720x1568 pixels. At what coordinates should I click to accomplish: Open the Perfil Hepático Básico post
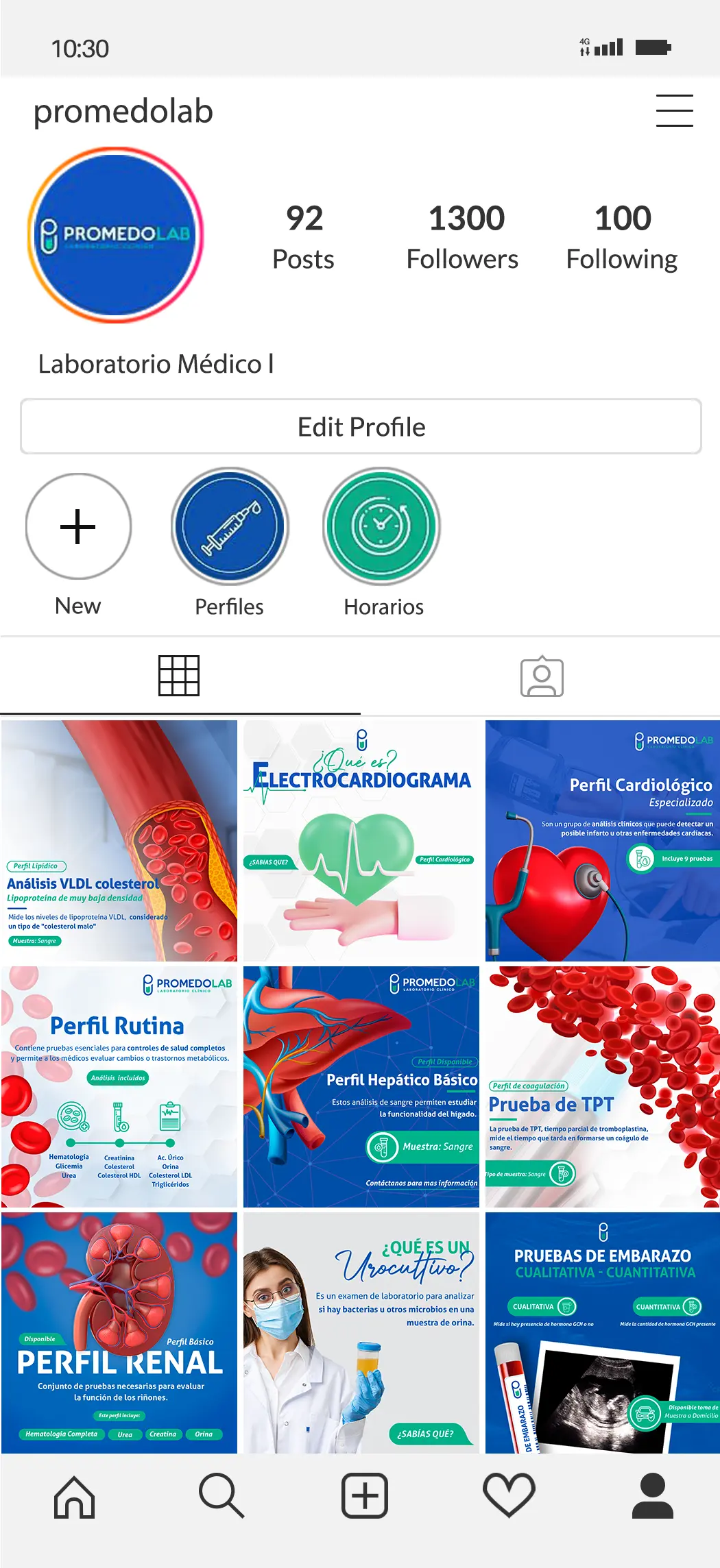(x=361, y=1086)
